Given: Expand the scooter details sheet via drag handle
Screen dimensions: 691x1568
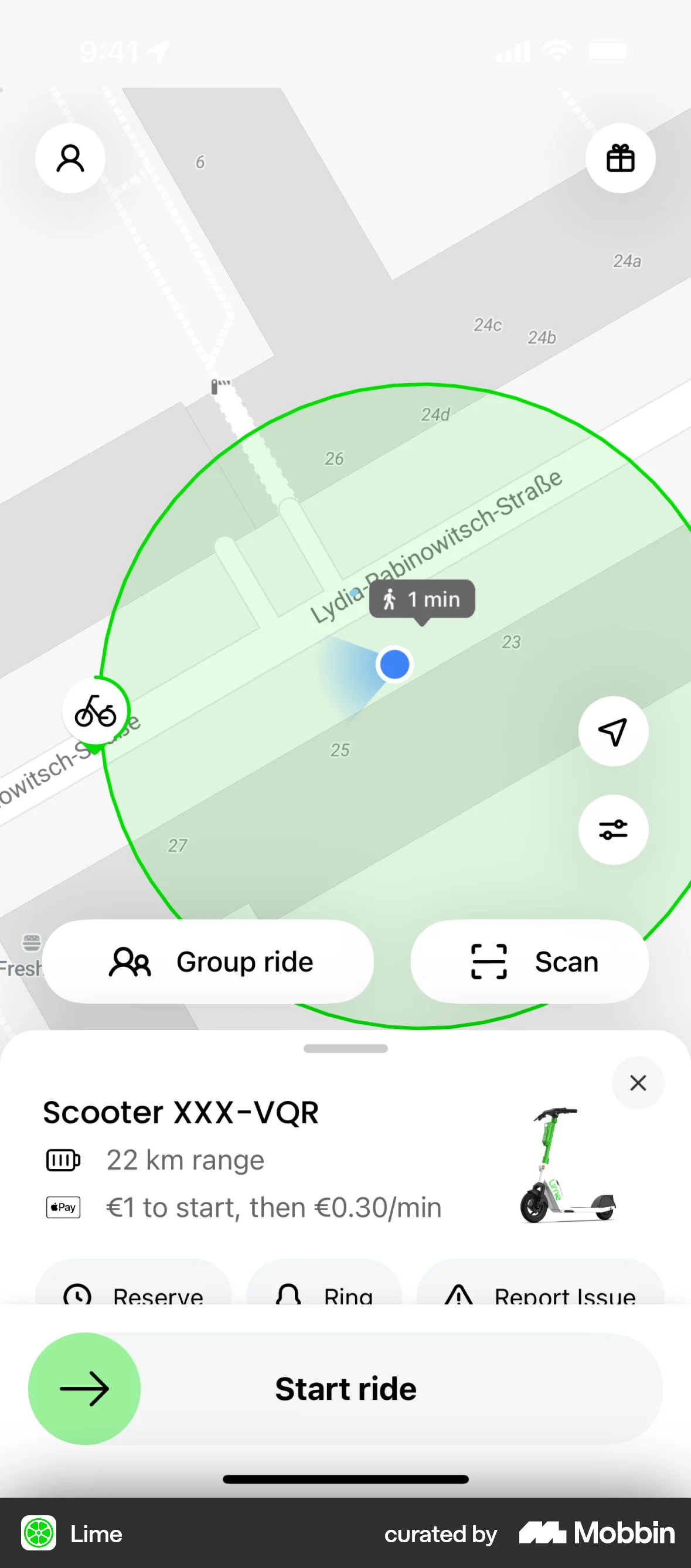Looking at the screenshot, I should pyautogui.click(x=345, y=1048).
